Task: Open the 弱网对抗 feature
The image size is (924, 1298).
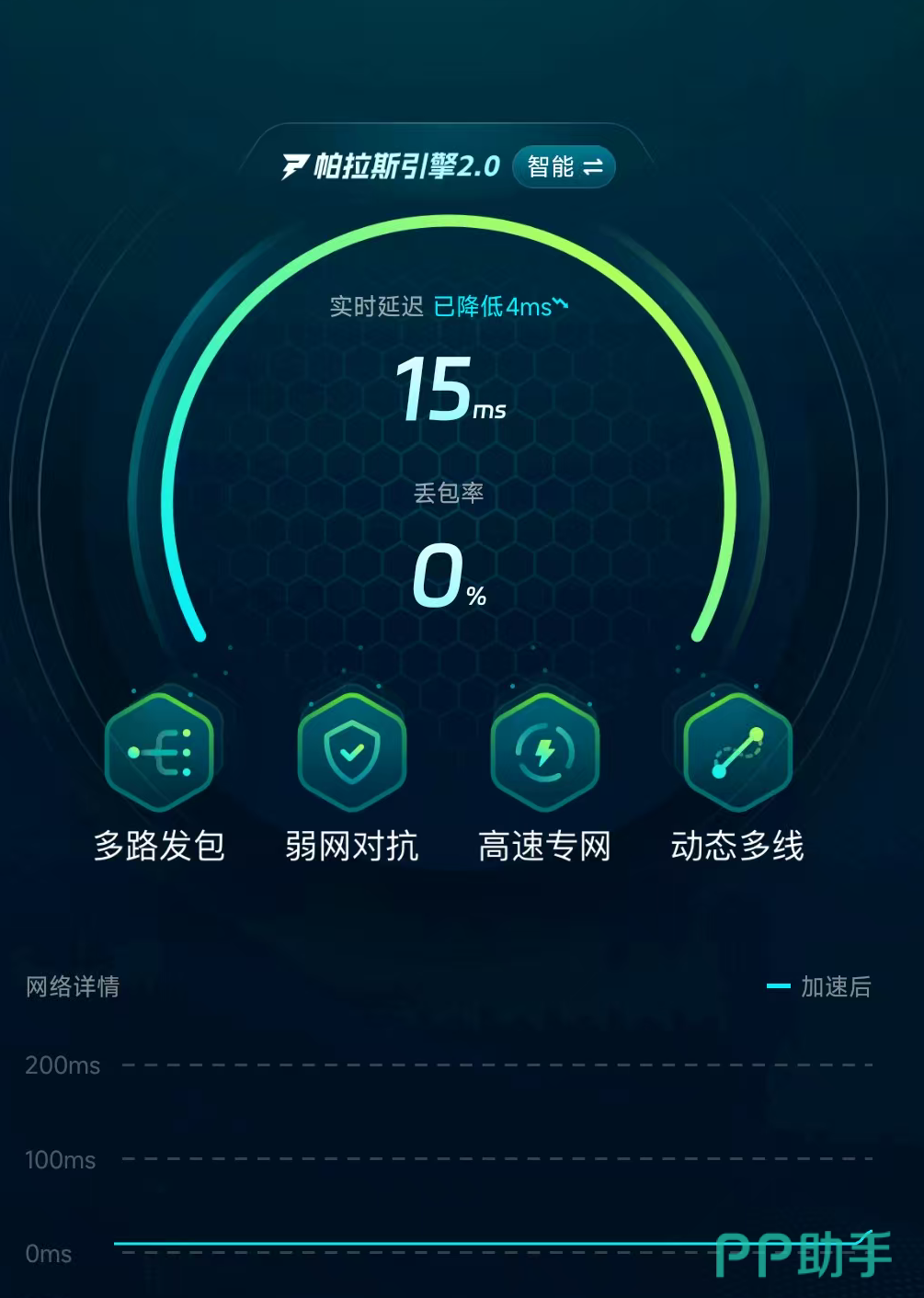Action: (x=352, y=753)
